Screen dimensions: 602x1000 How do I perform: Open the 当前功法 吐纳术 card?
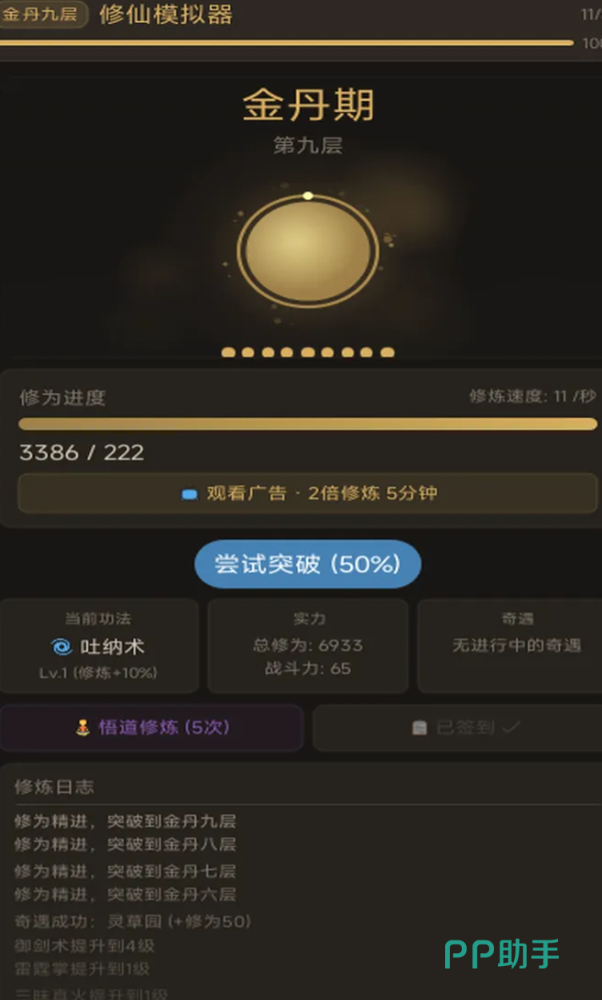(99, 645)
